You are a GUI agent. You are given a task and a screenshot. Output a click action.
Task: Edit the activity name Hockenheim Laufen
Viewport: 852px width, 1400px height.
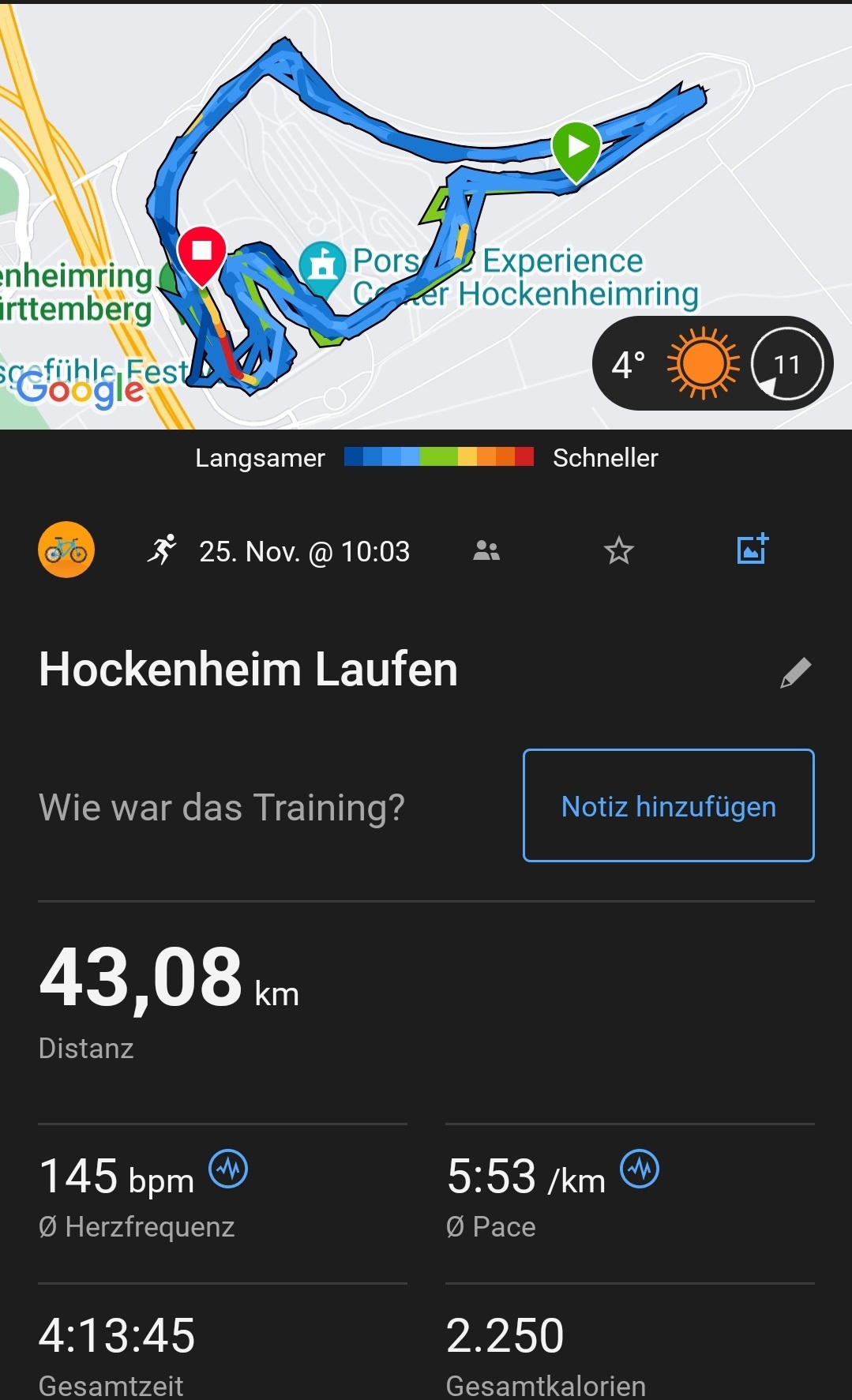coord(795,673)
